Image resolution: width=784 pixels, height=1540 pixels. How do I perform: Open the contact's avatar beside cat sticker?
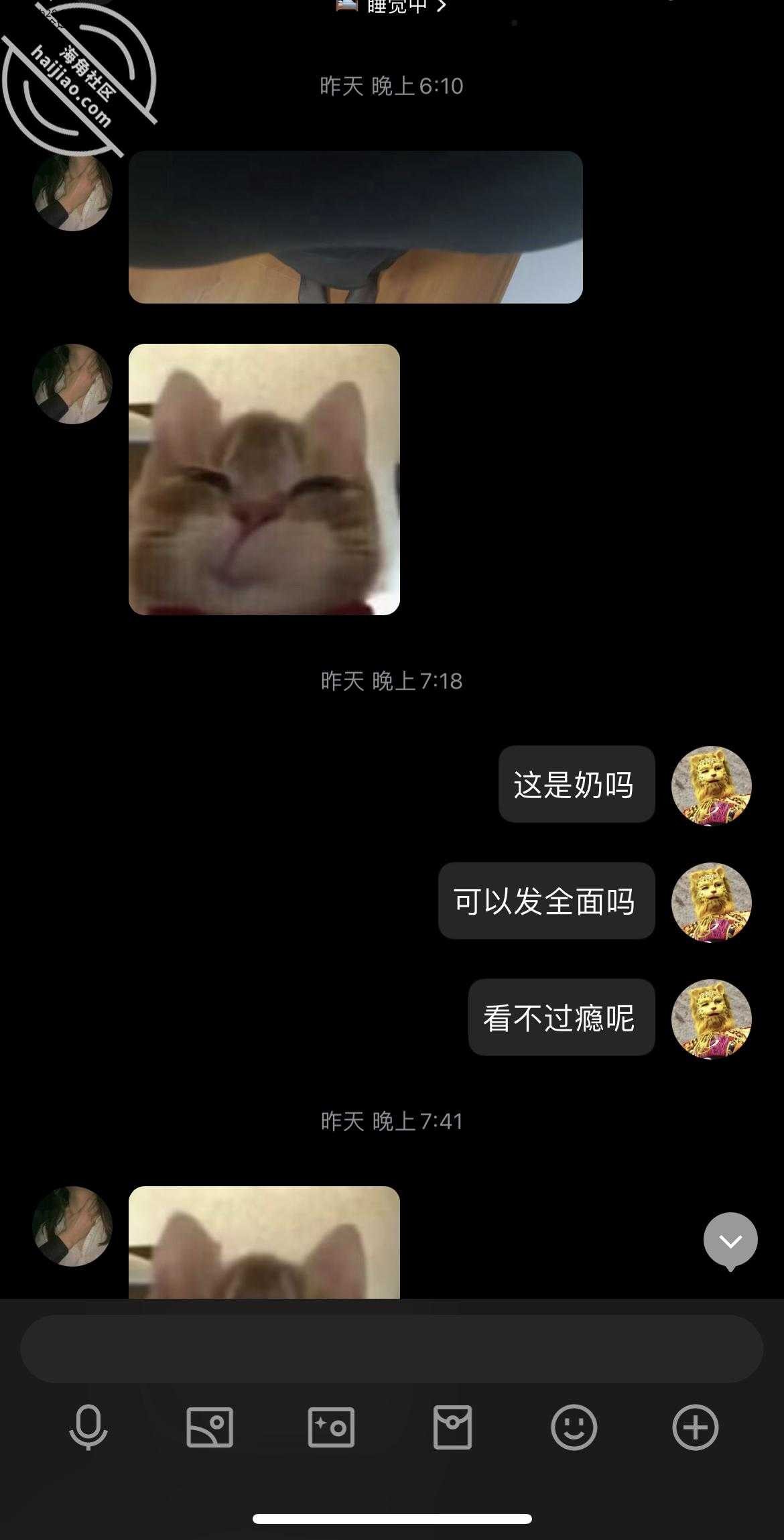pos(72,384)
